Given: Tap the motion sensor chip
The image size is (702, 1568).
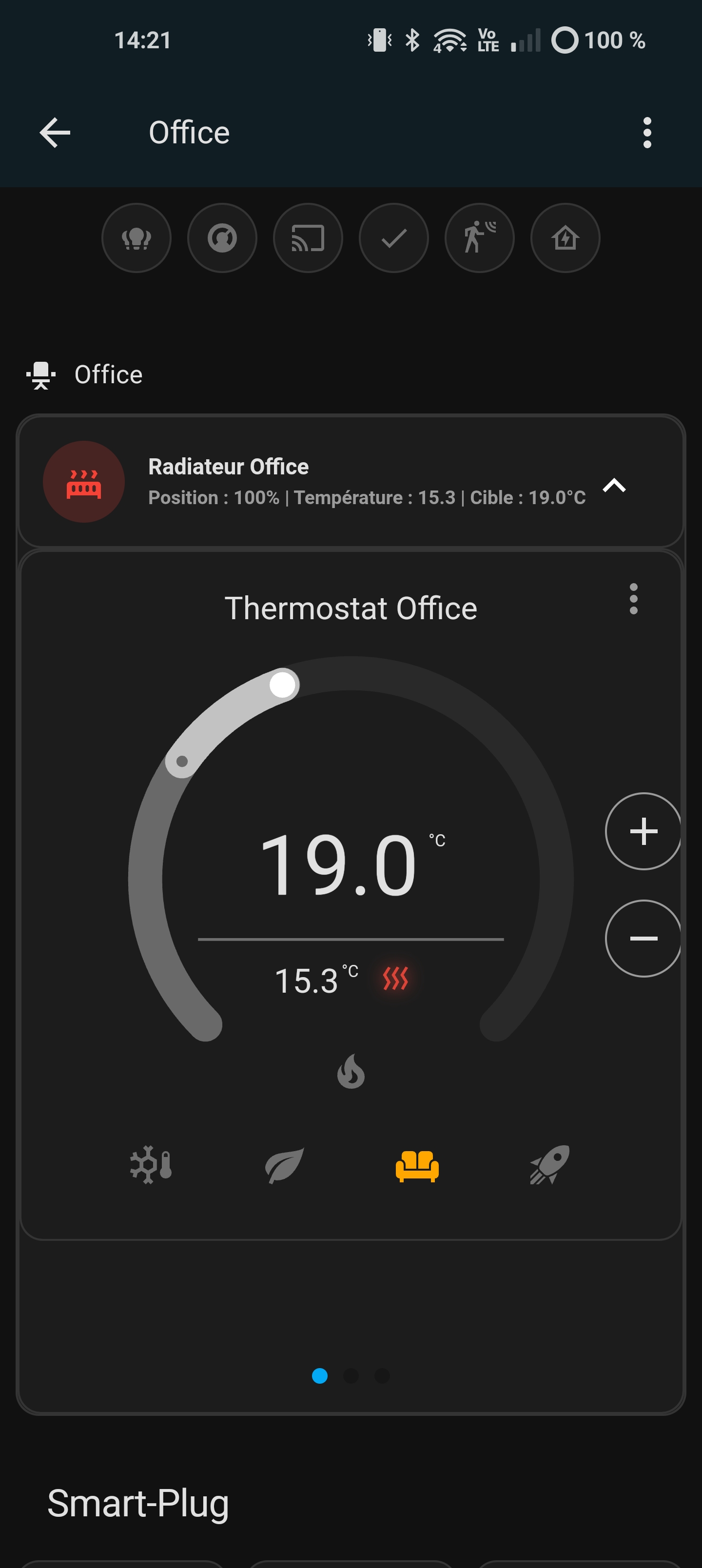Looking at the screenshot, I should [x=480, y=238].
